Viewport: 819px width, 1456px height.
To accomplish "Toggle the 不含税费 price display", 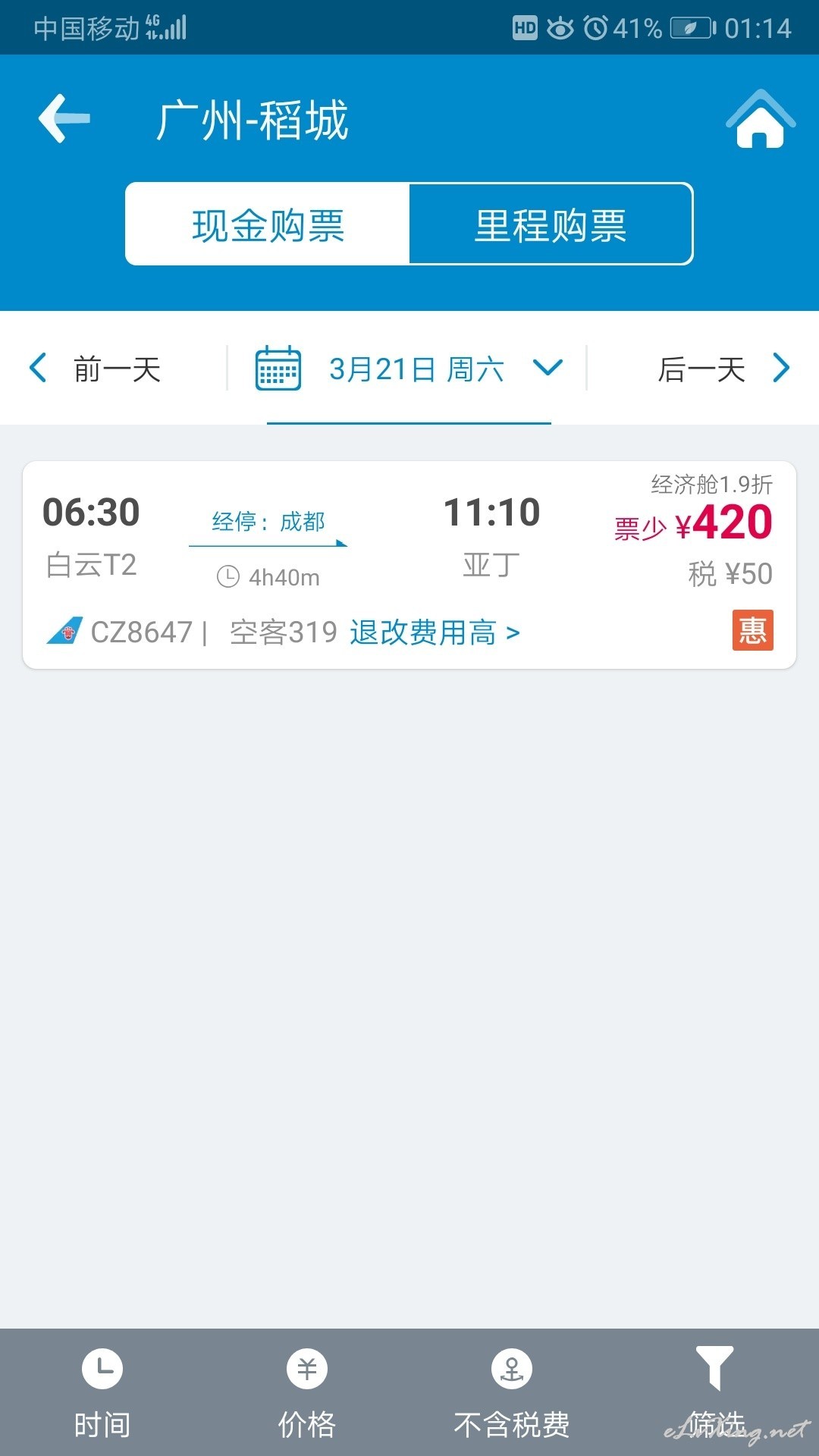I will 512,1393.
